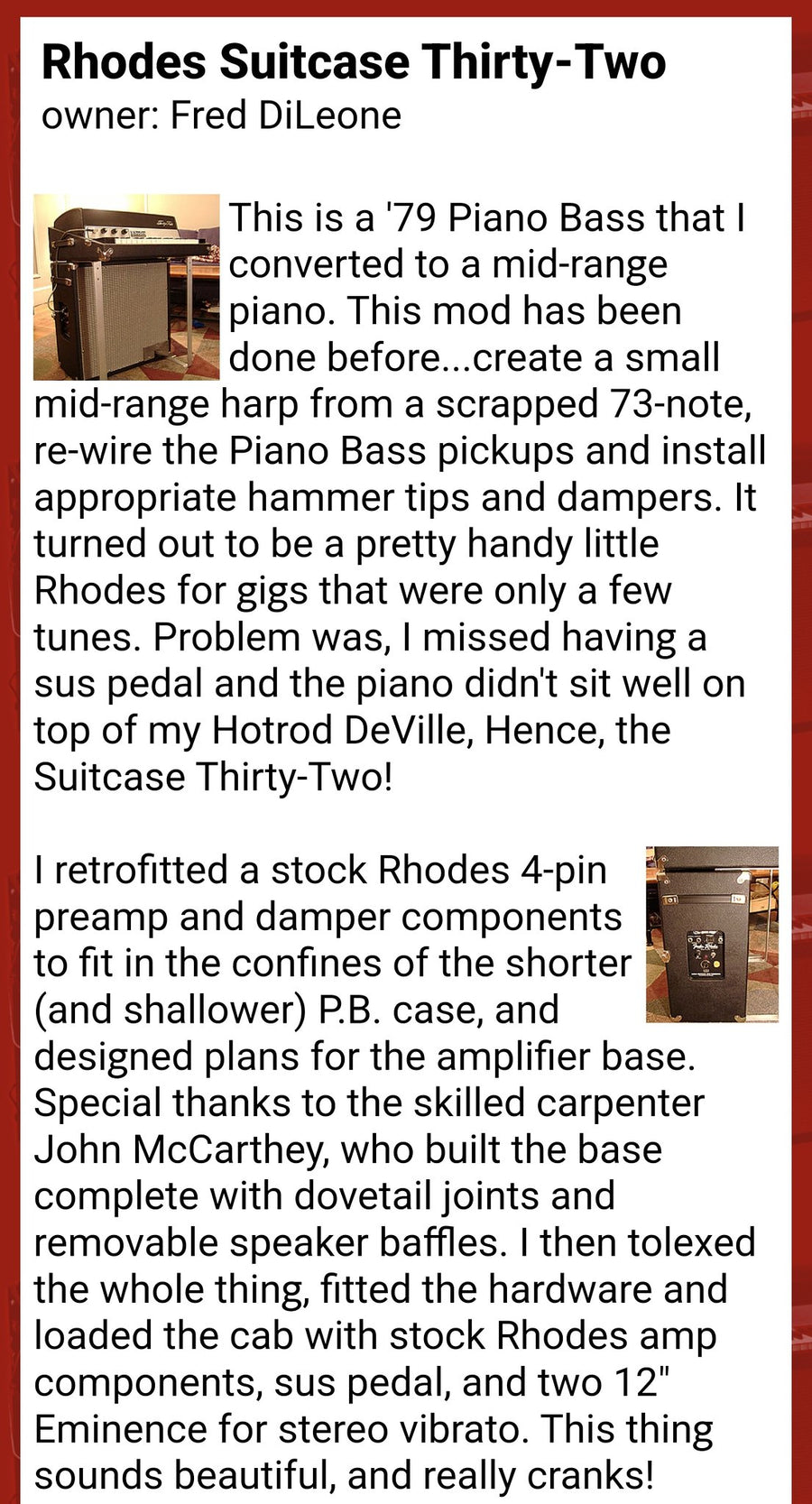
Task: Open the amplifier cabinet rear photo
Action: click(713, 934)
